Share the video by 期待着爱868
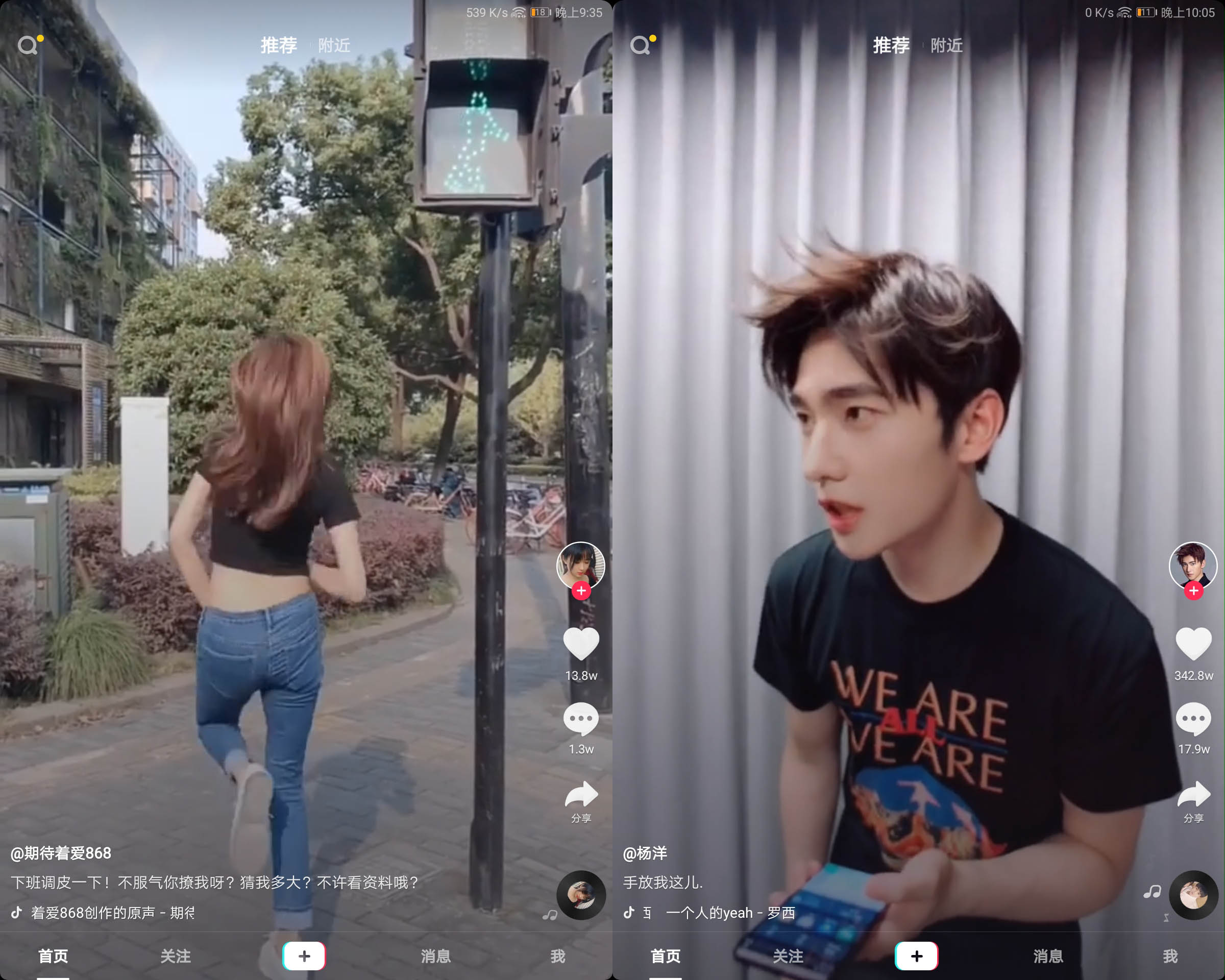1225x980 pixels. click(581, 795)
